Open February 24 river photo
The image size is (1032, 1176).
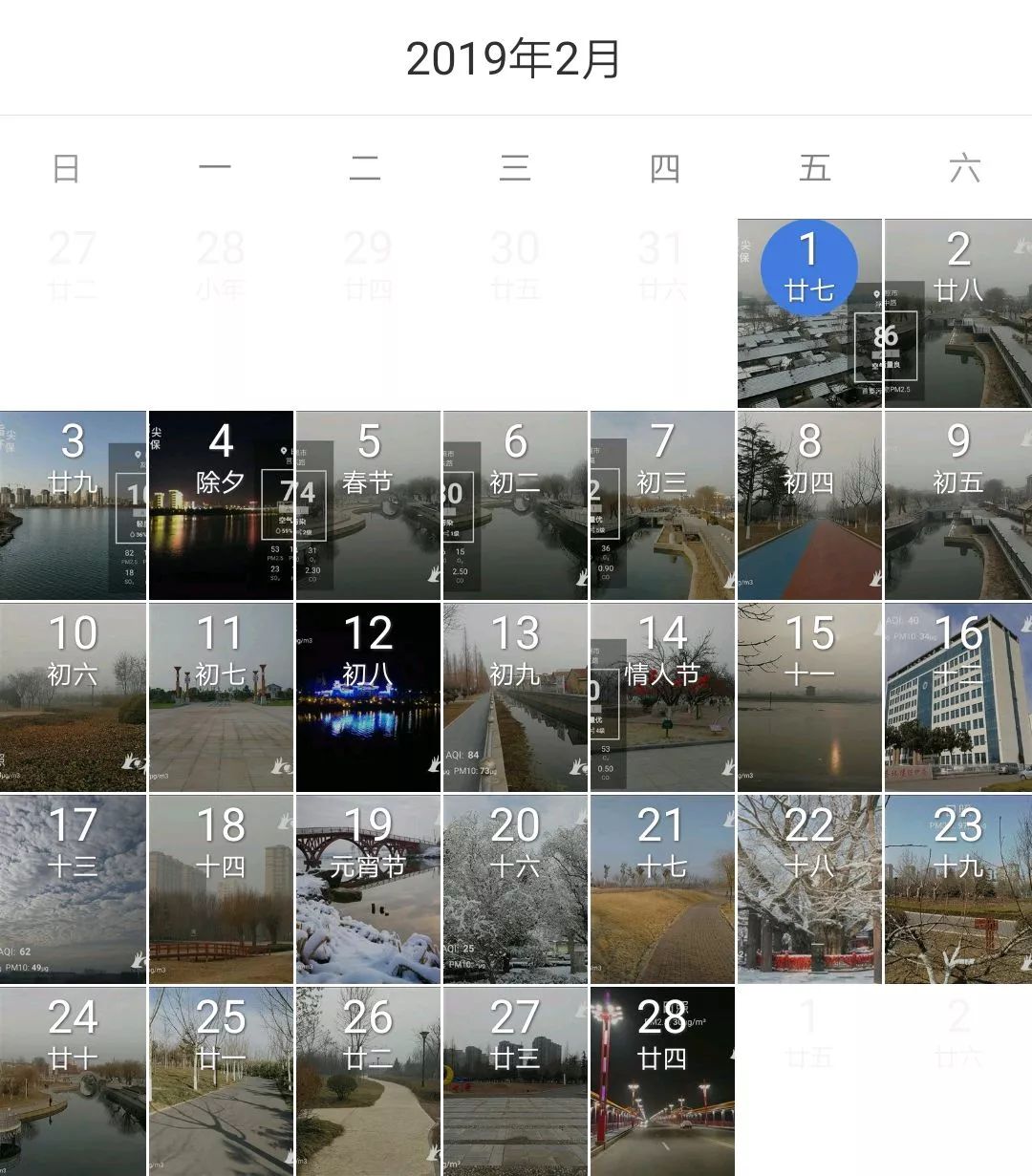click(73, 1081)
